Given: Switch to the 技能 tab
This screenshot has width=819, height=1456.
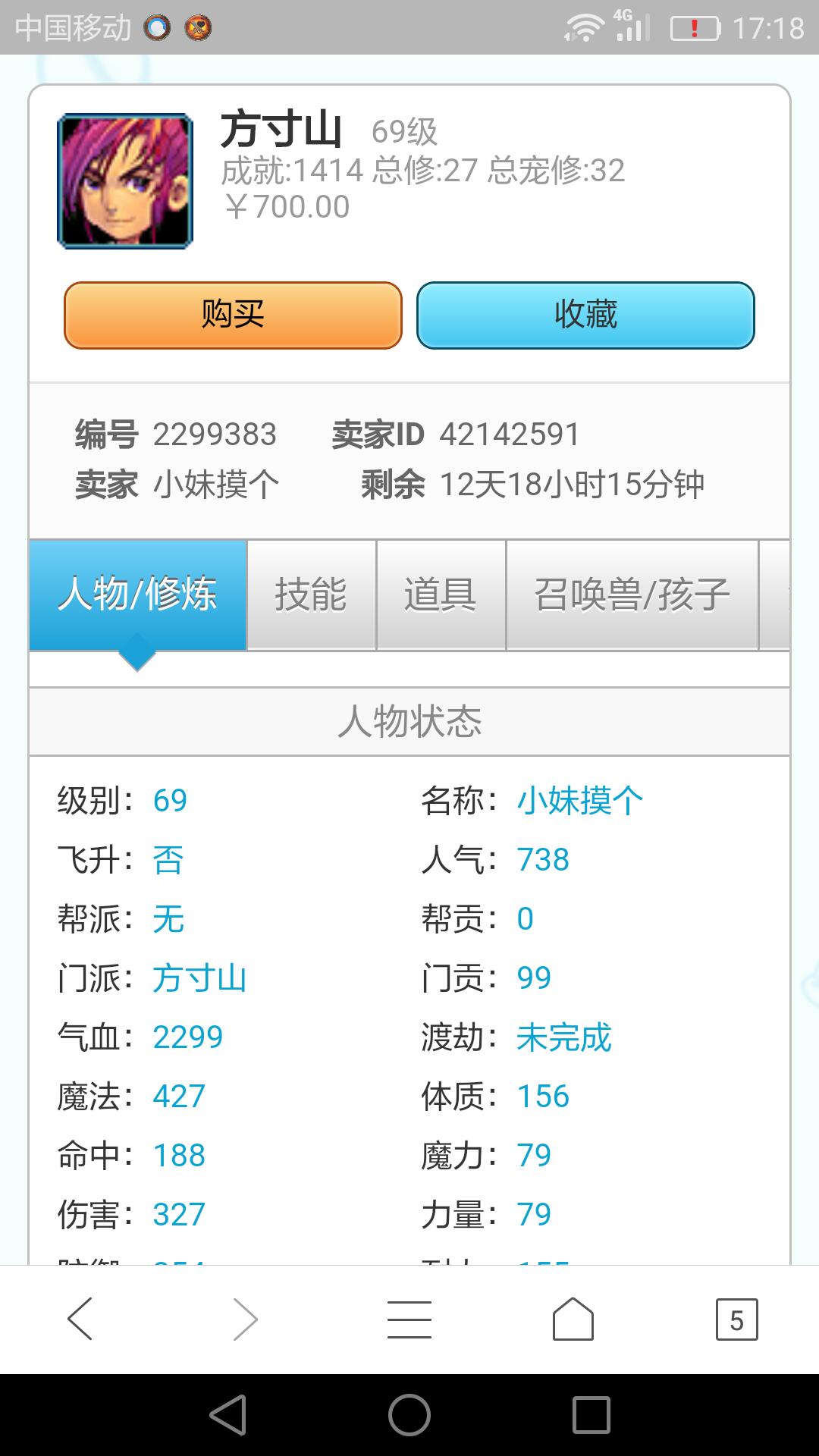Looking at the screenshot, I should [x=311, y=595].
